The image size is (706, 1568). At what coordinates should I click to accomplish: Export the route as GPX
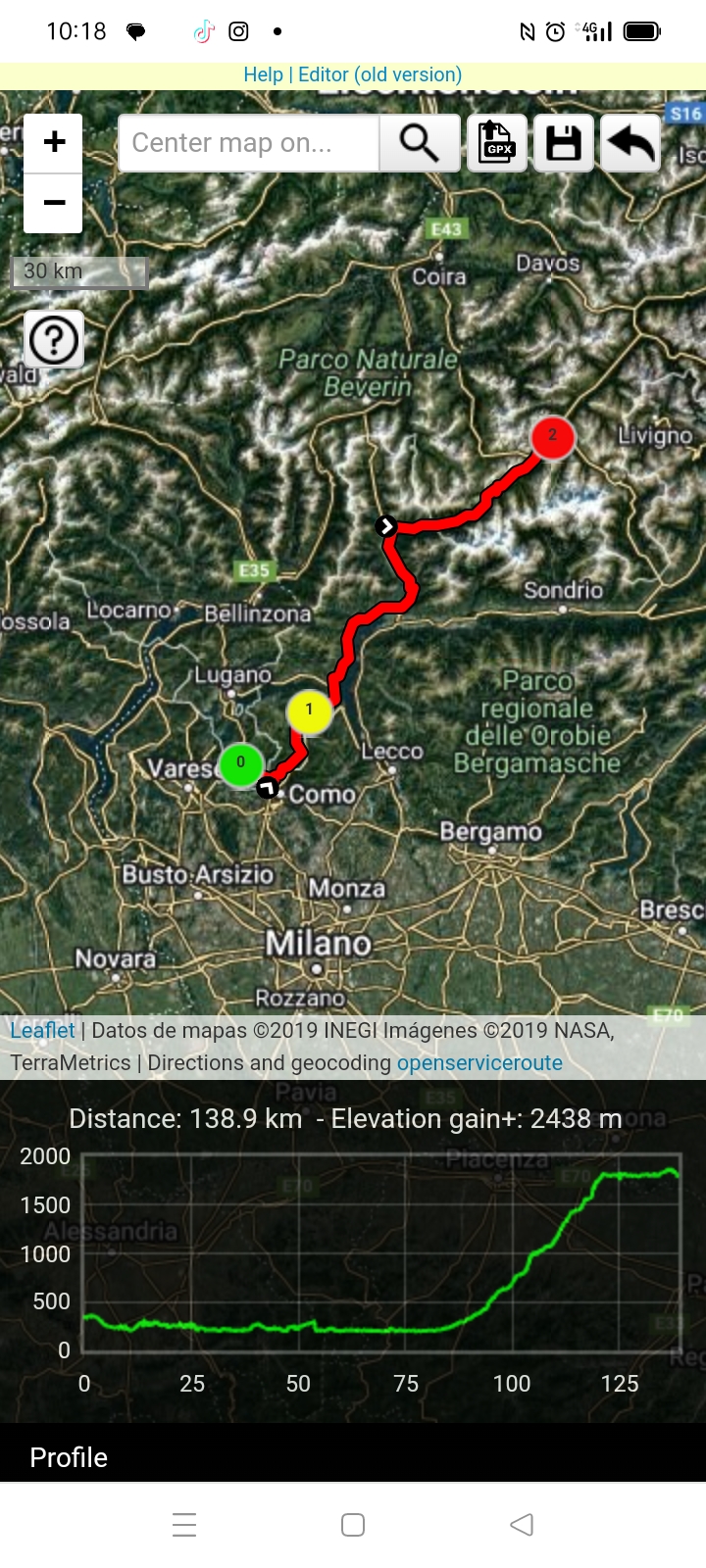tap(497, 143)
